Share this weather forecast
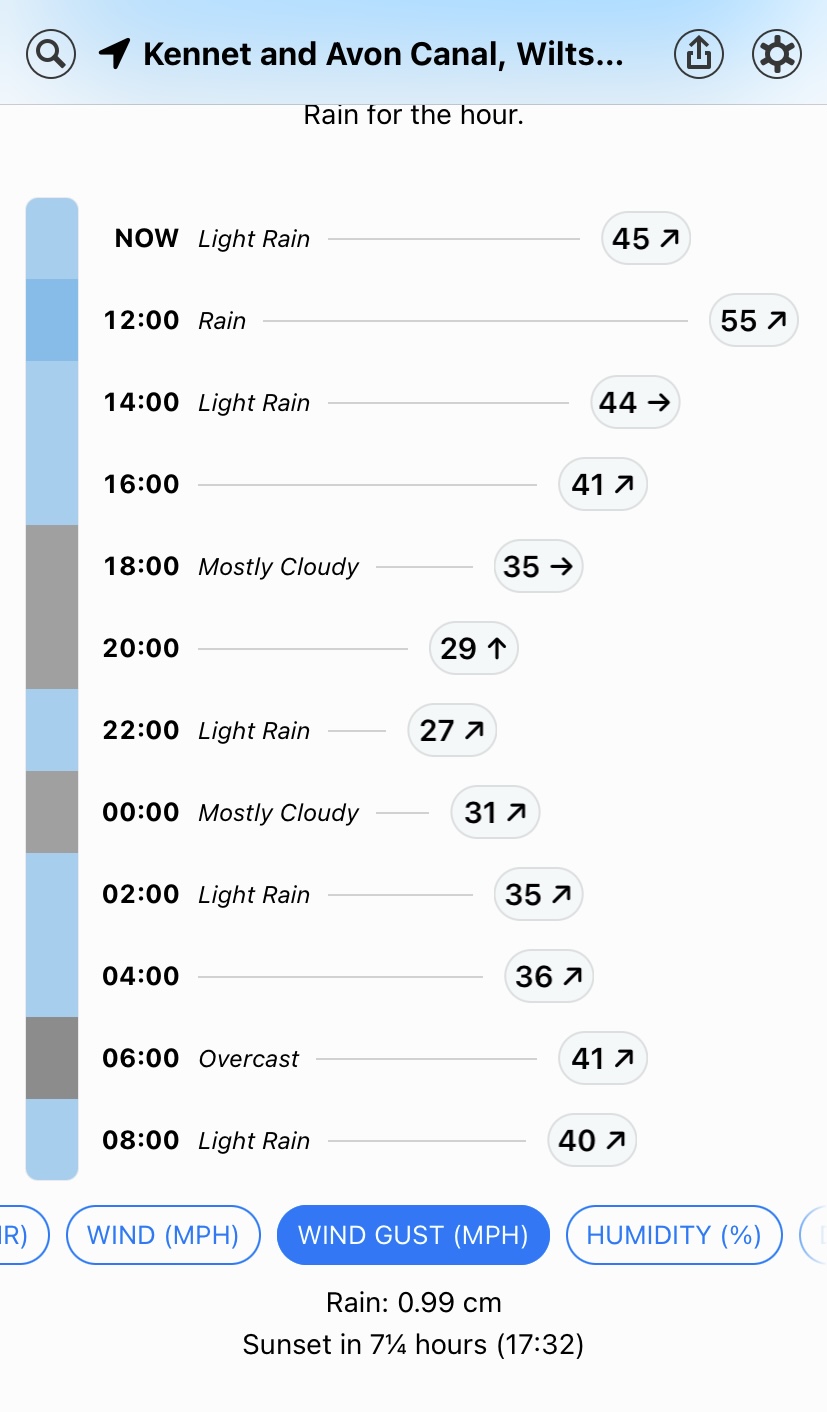Screen dimensions: 827x1412 click(699, 54)
